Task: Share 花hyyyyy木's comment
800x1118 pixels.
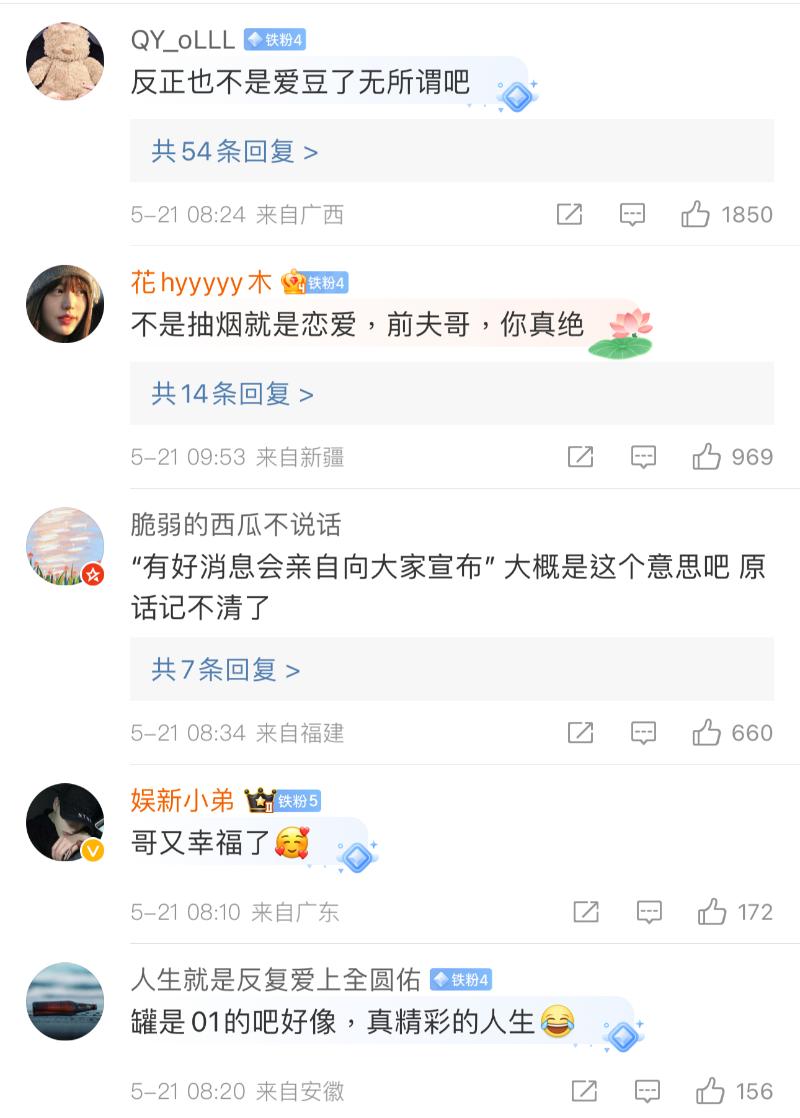Action: pos(580,457)
